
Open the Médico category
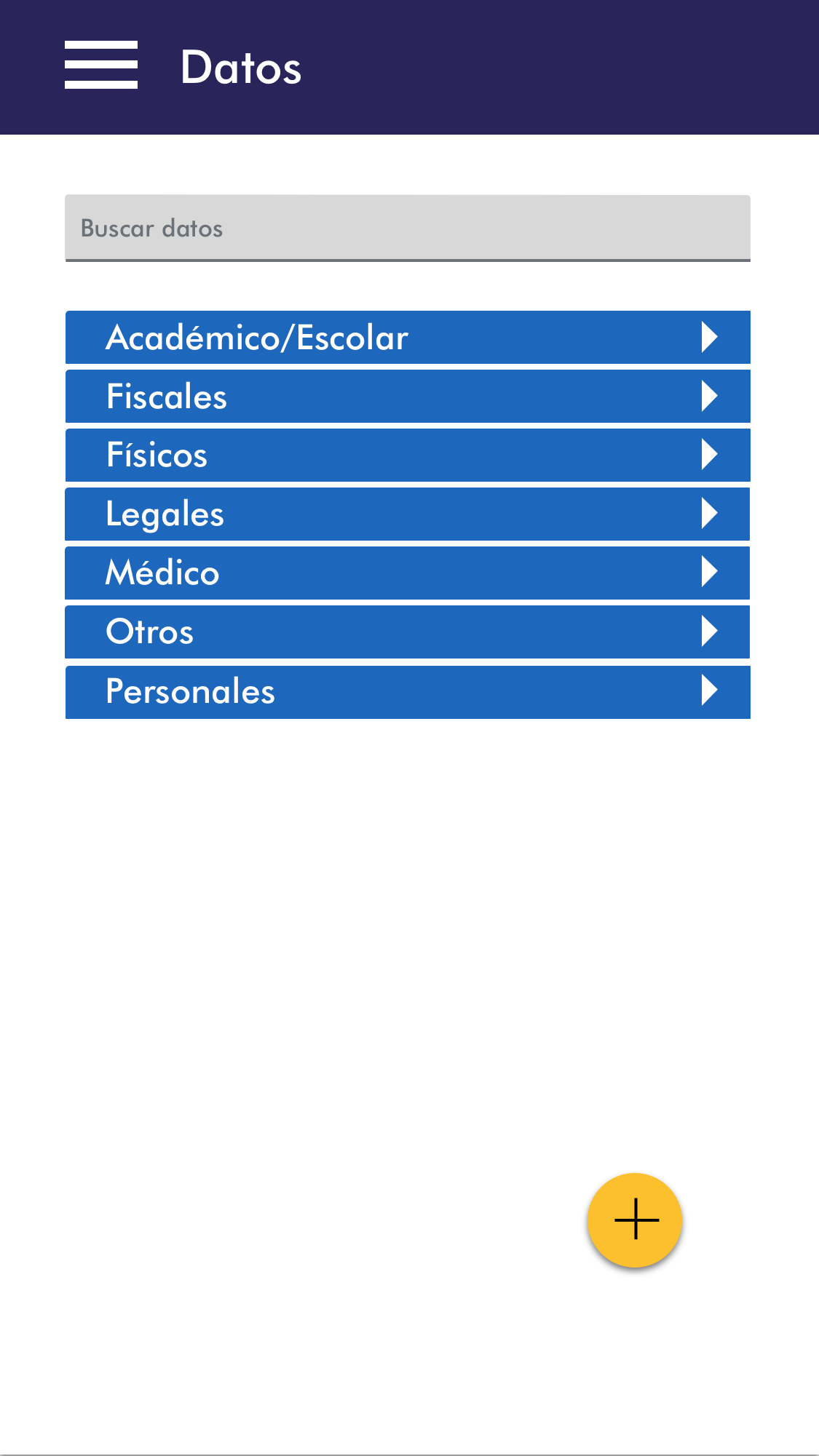(x=408, y=573)
